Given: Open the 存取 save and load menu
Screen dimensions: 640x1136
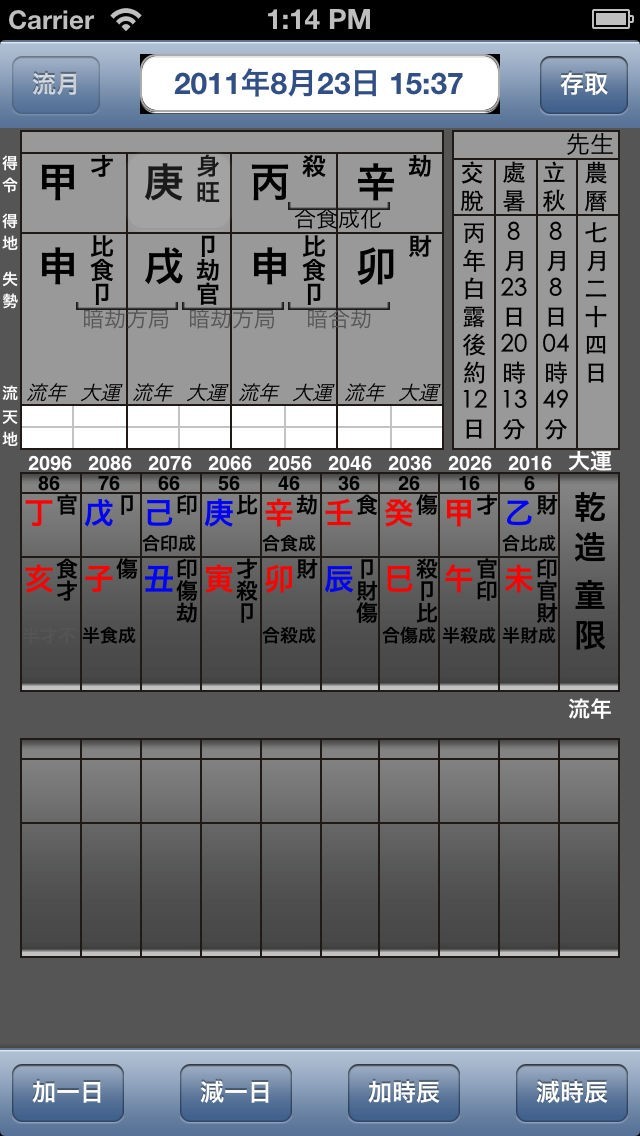Looking at the screenshot, I should click(584, 85).
